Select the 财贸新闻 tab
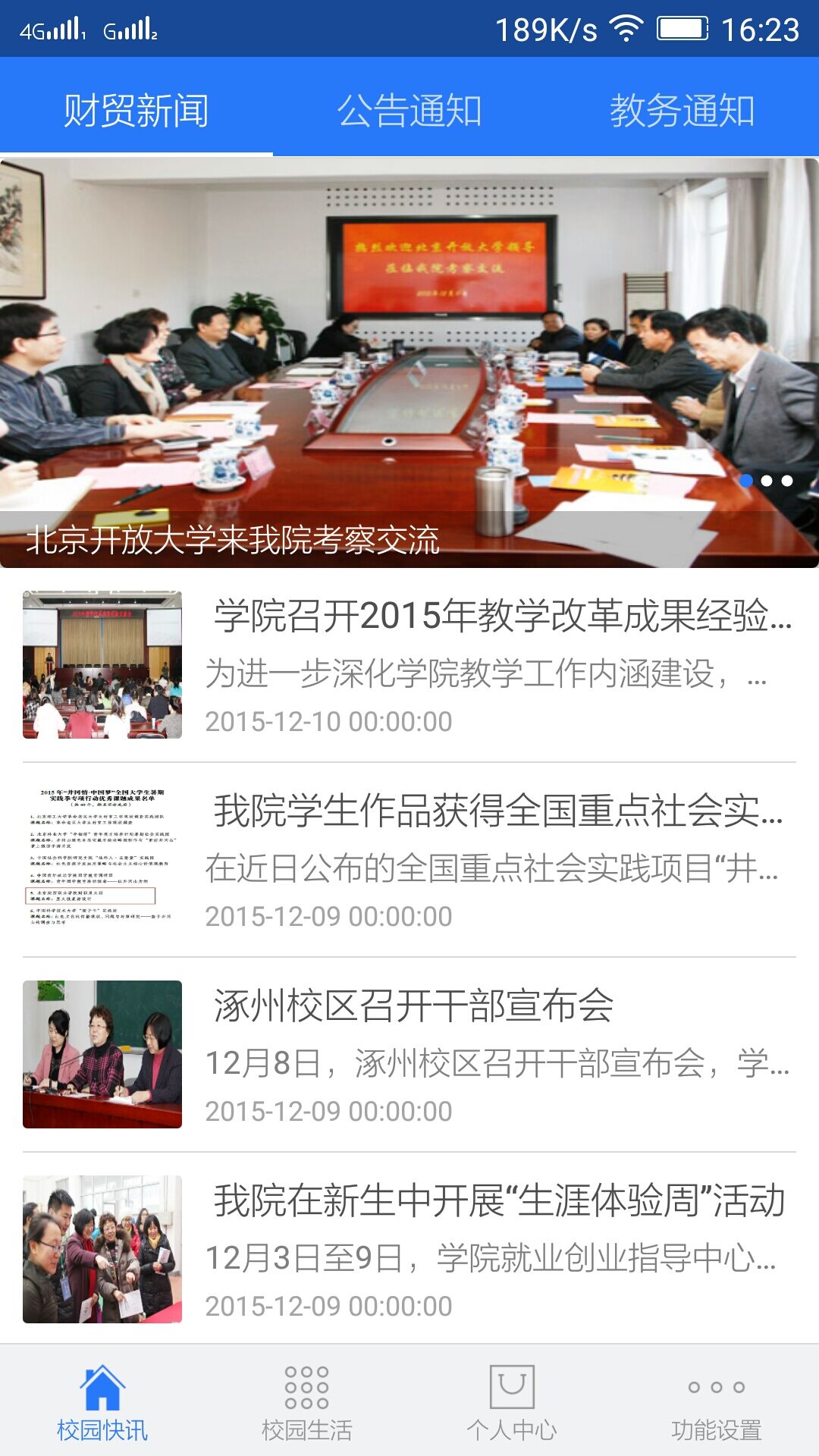This screenshot has height=1456, width=819. click(x=136, y=111)
